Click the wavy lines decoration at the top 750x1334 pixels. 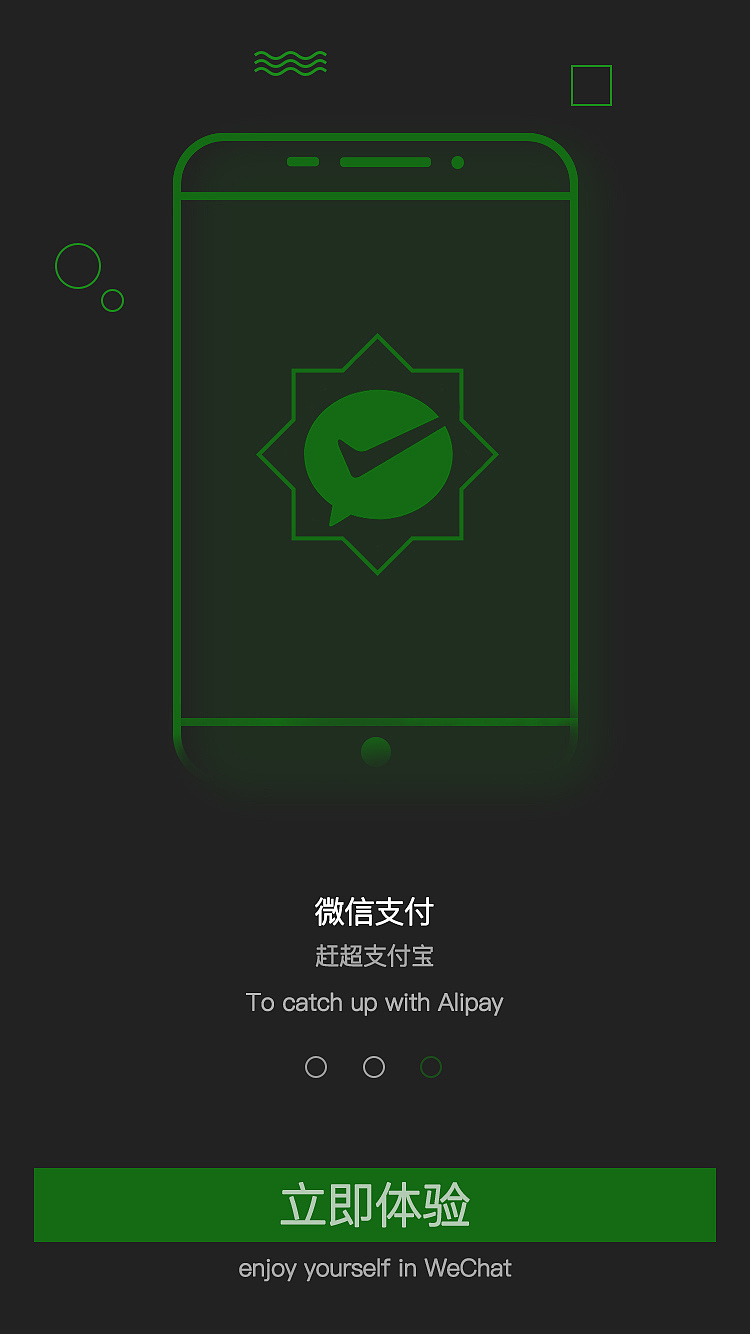pos(290,63)
